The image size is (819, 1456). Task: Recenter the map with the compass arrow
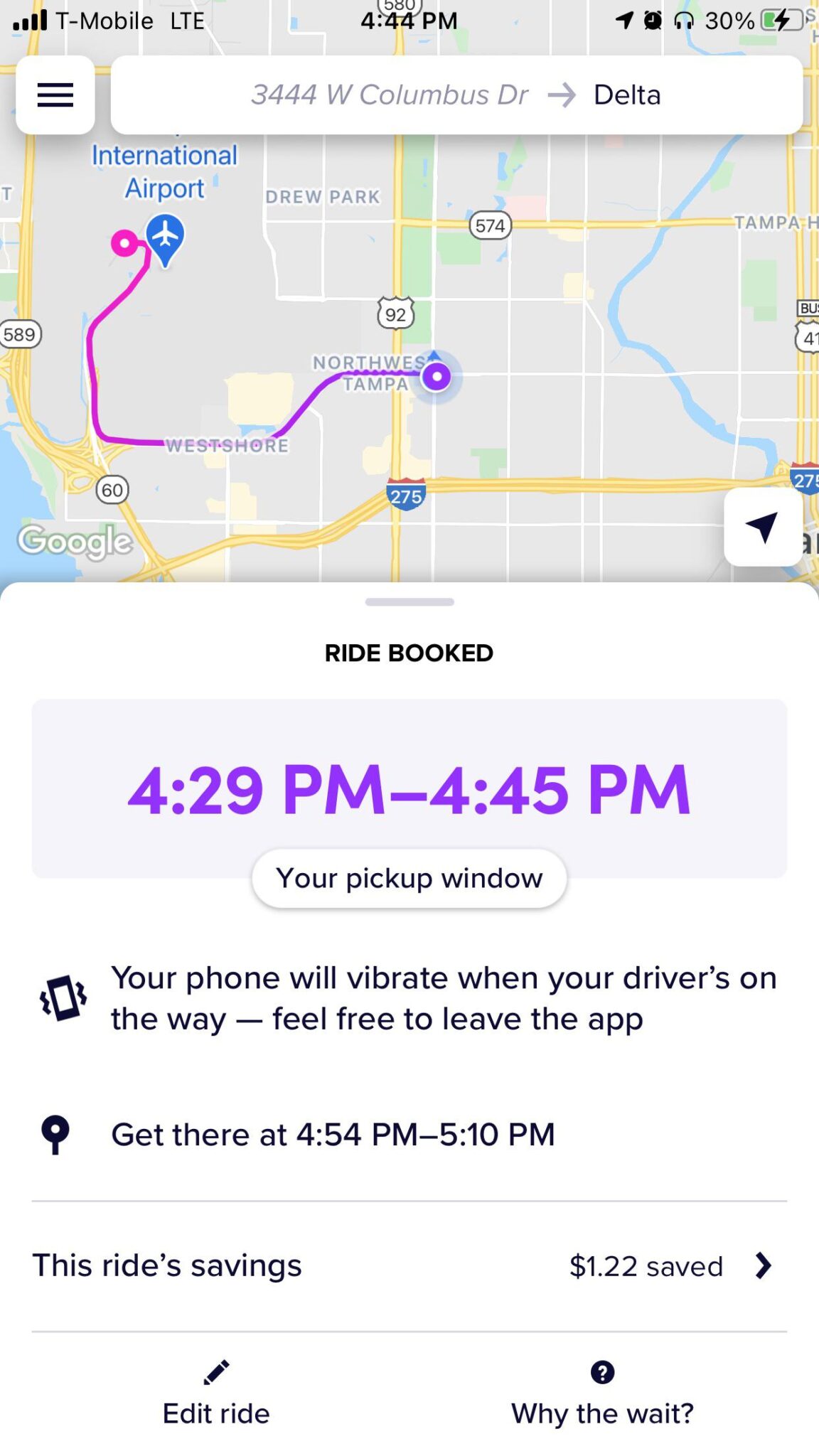pos(763,525)
